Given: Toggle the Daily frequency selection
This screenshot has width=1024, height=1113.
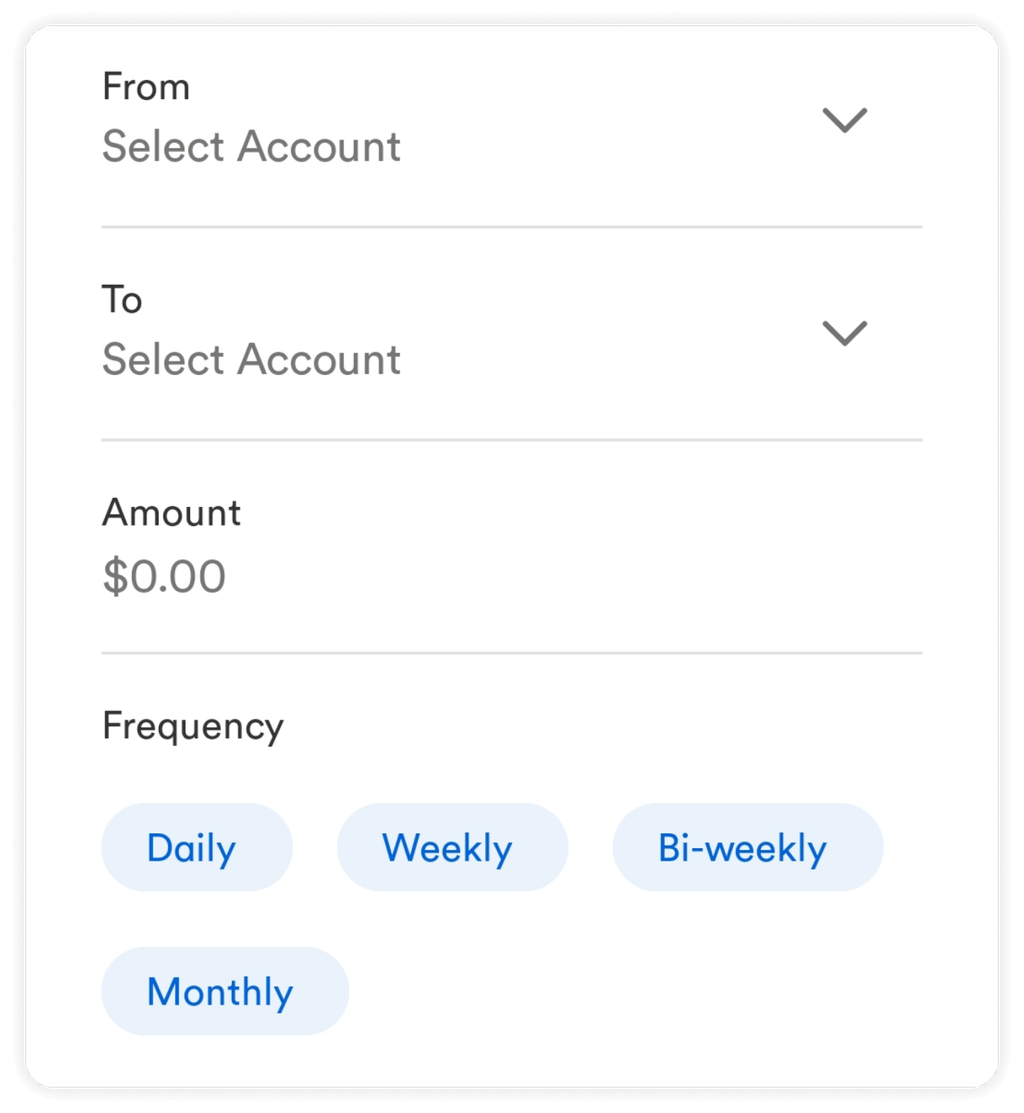Looking at the screenshot, I should pos(196,847).
